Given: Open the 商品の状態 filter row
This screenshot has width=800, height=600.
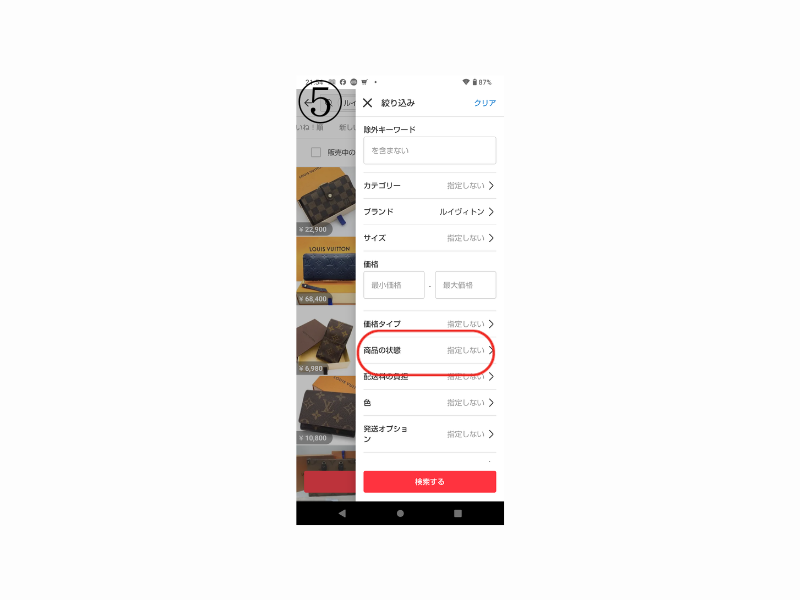Looking at the screenshot, I should [429, 350].
